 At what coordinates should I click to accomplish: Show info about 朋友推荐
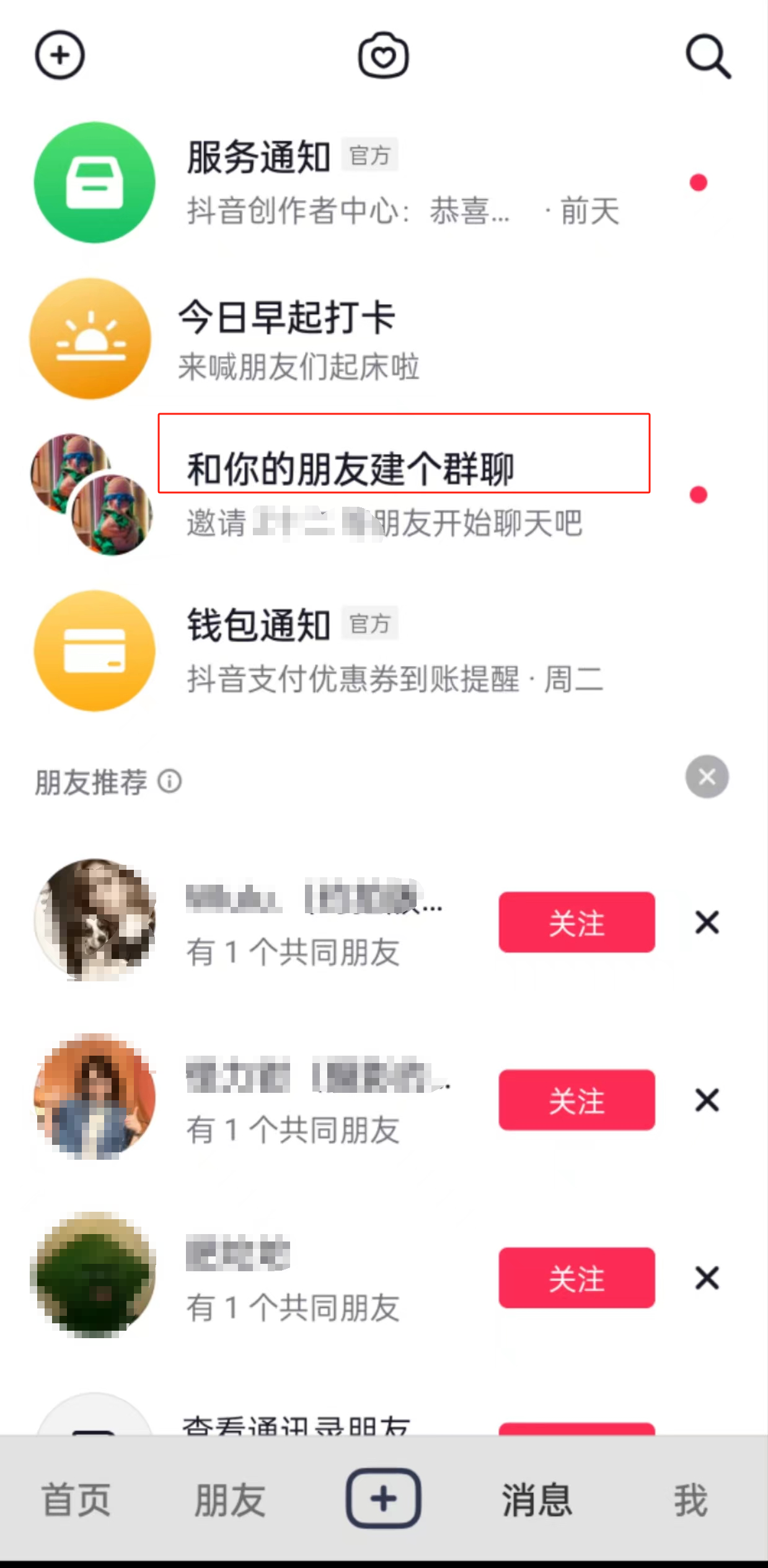pyautogui.click(x=170, y=781)
